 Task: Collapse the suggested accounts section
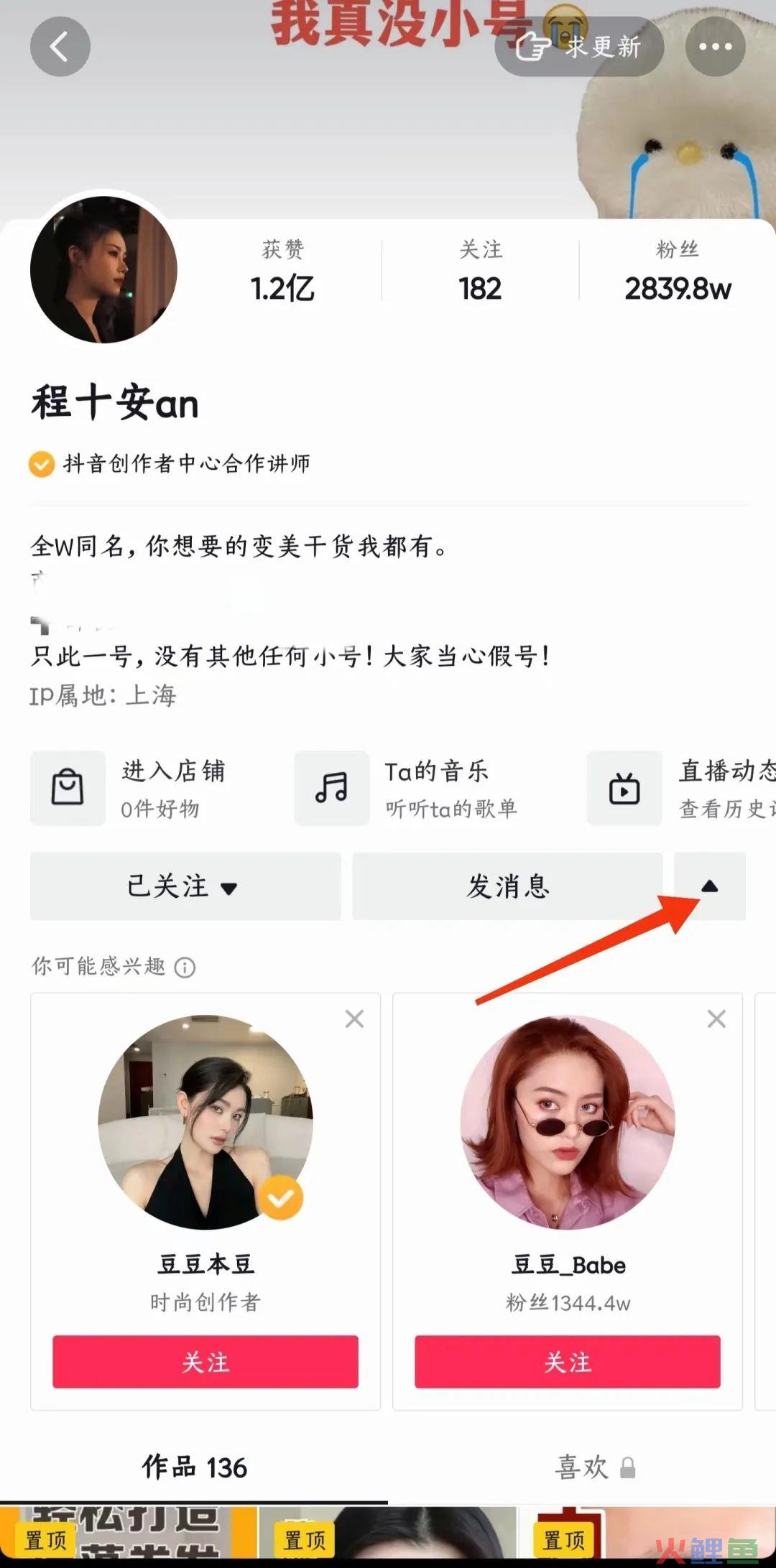tap(710, 886)
